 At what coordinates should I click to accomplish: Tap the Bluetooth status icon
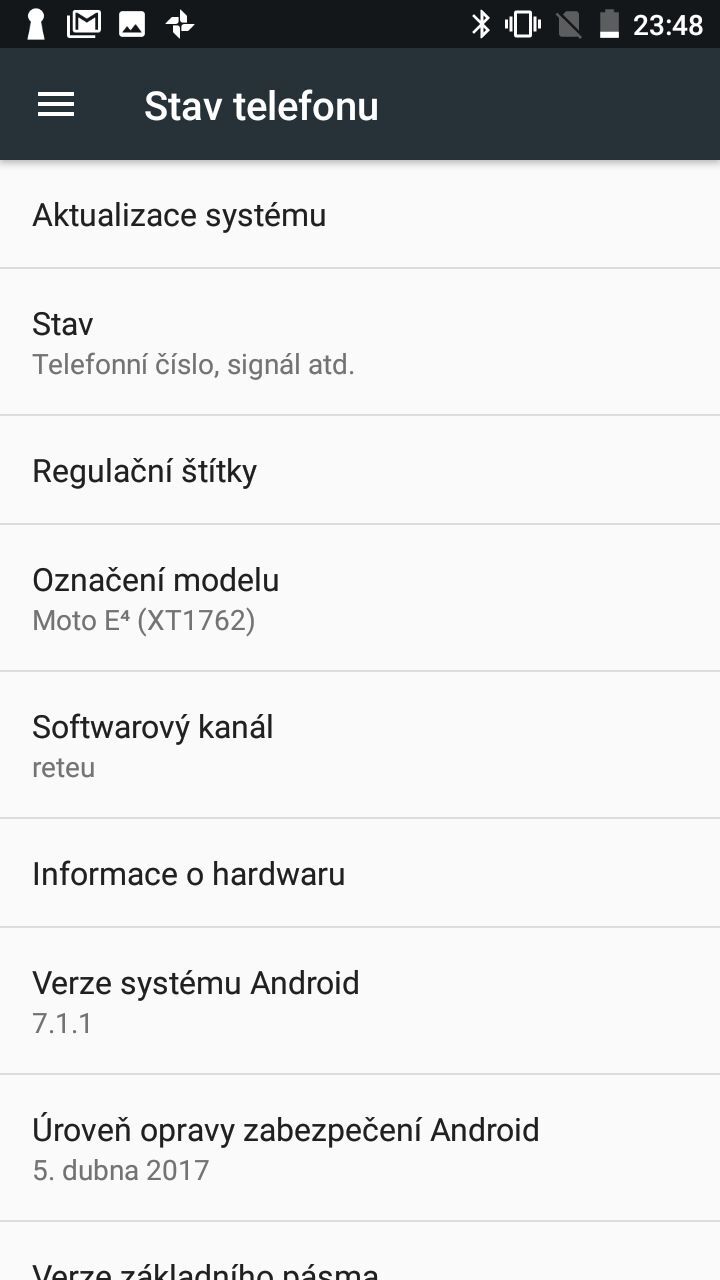482,23
